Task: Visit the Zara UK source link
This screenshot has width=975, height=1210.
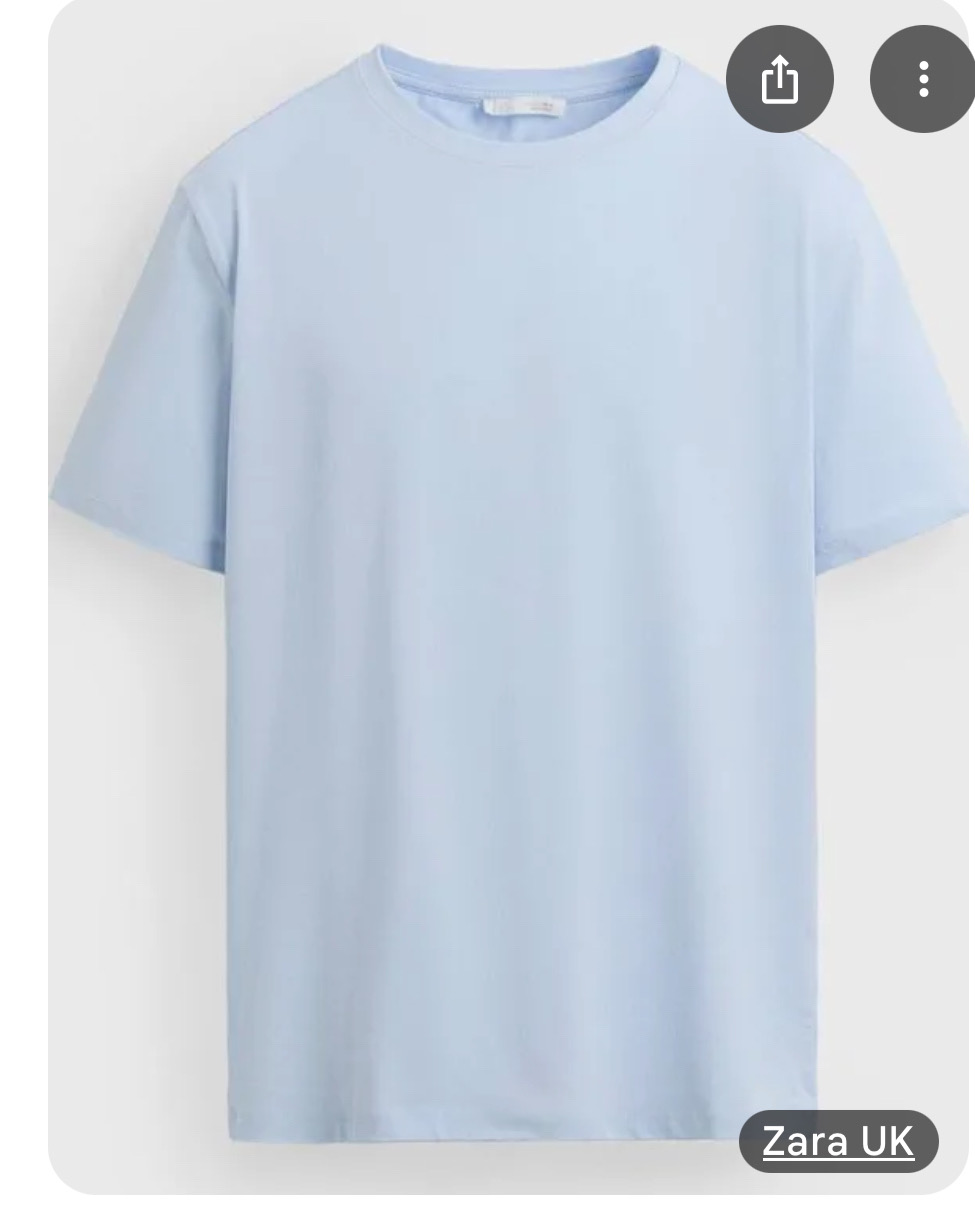Action: click(838, 1141)
